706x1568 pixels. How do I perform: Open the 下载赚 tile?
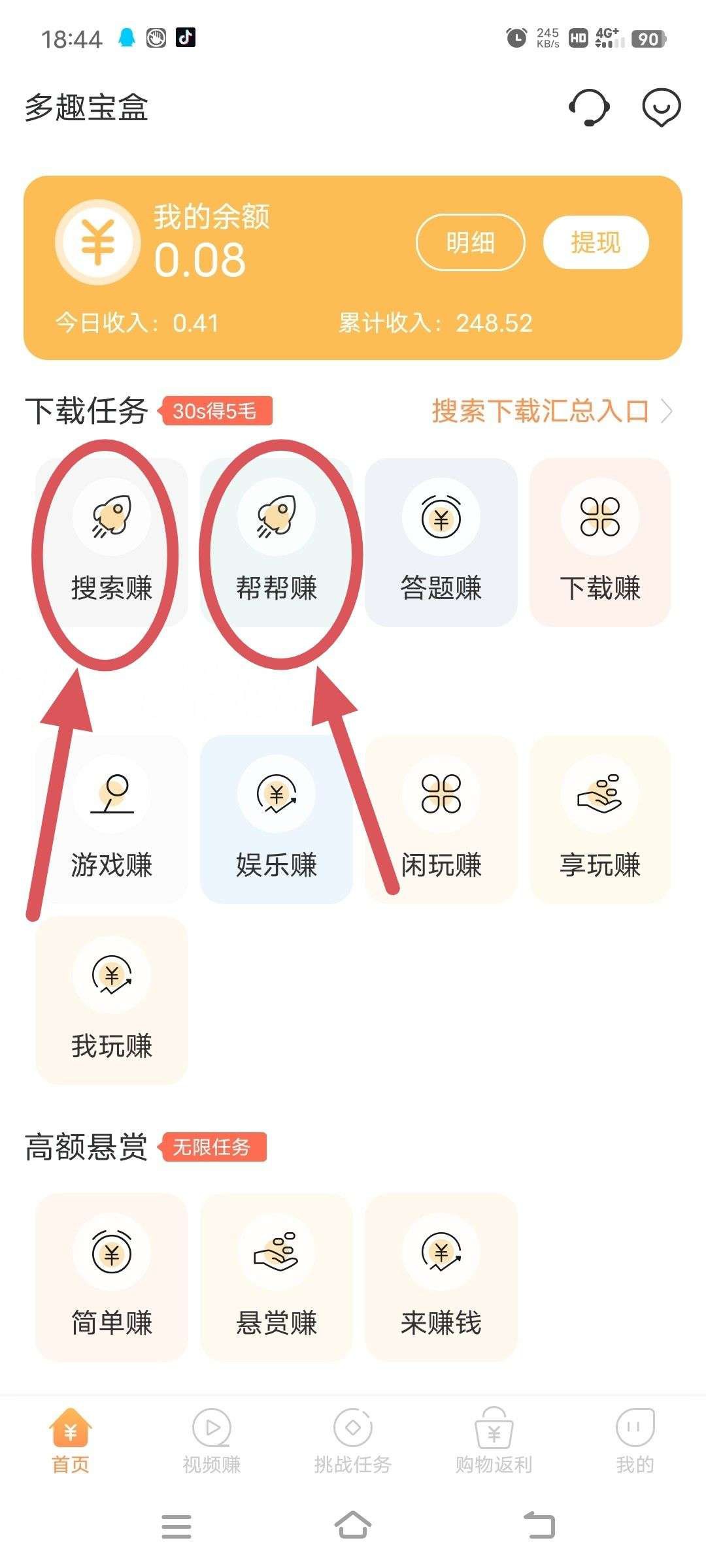point(599,544)
